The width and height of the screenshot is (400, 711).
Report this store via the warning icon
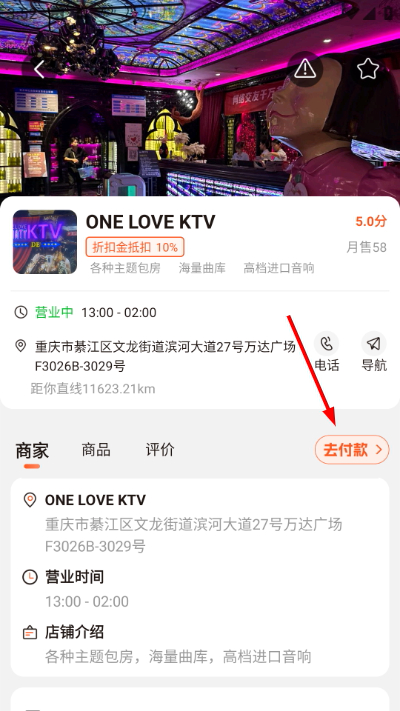pos(305,69)
